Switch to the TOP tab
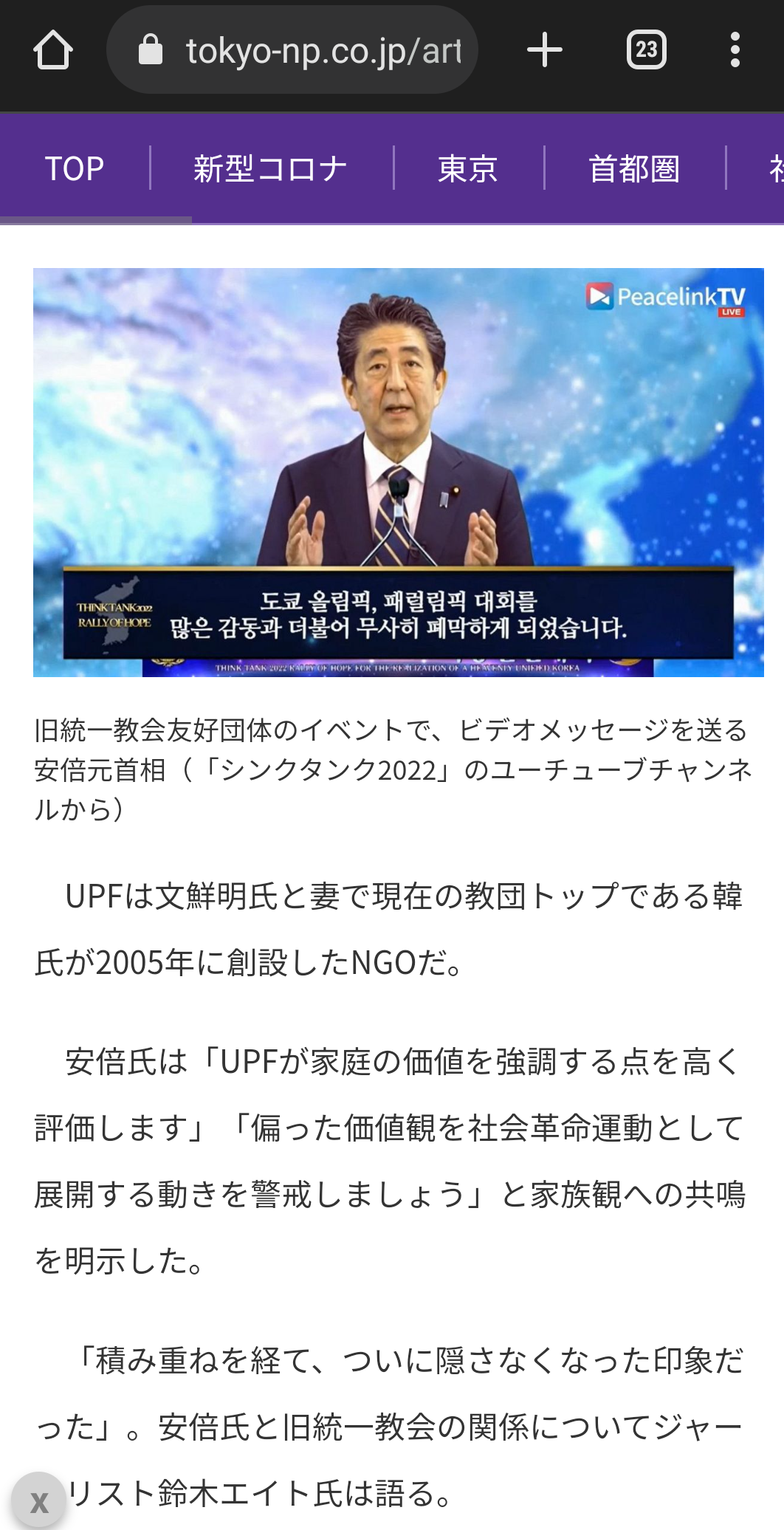This screenshot has width=784, height=1530. tap(75, 168)
